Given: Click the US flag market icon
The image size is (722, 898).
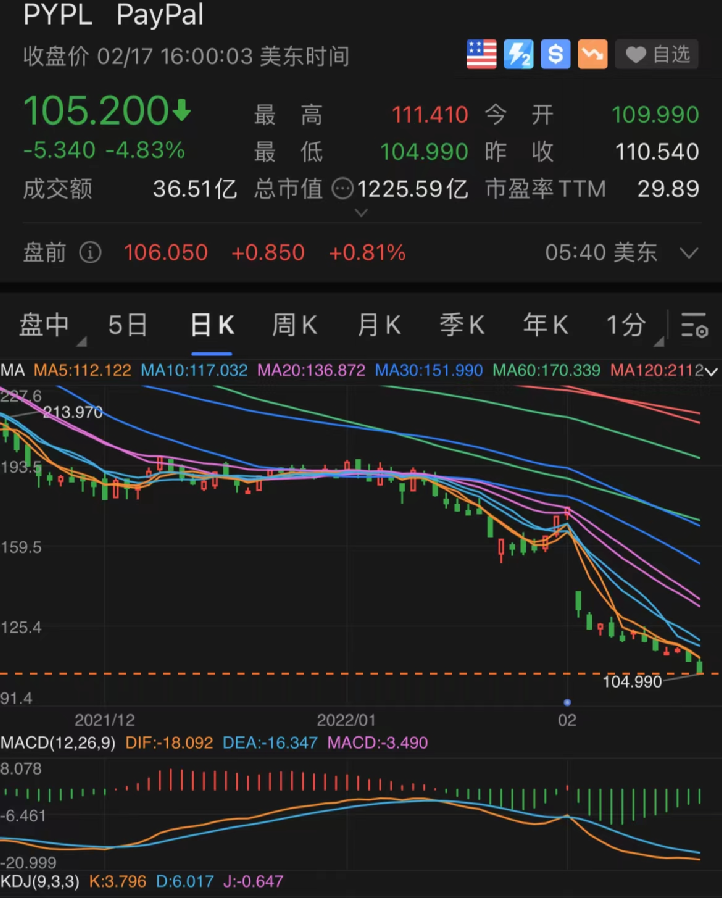Looking at the screenshot, I should (x=481, y=54).
